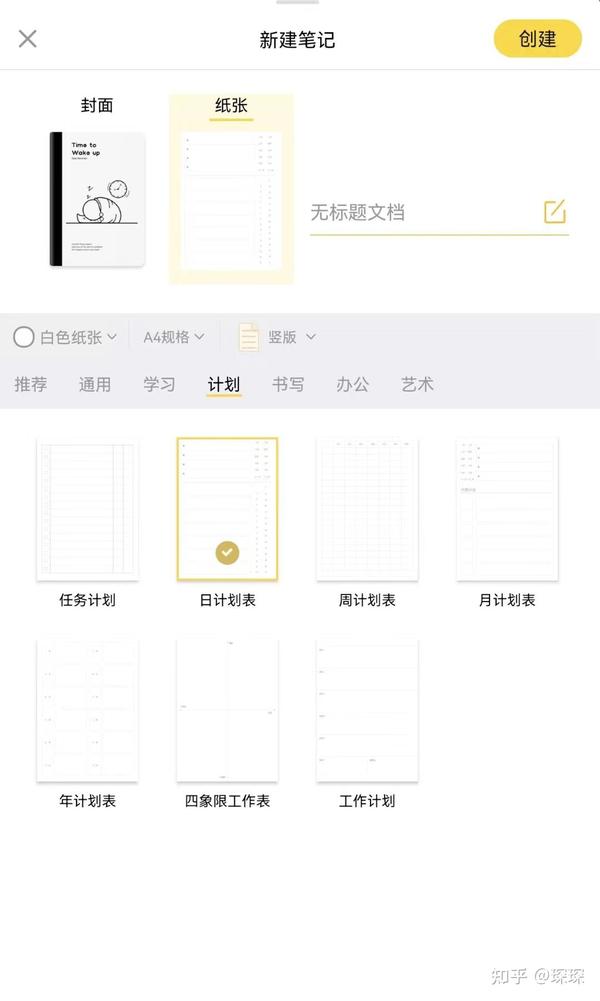Switch to the 学习 tab
The width and height of the screenshot is (600, 1001).
click(x=160, y=384)
